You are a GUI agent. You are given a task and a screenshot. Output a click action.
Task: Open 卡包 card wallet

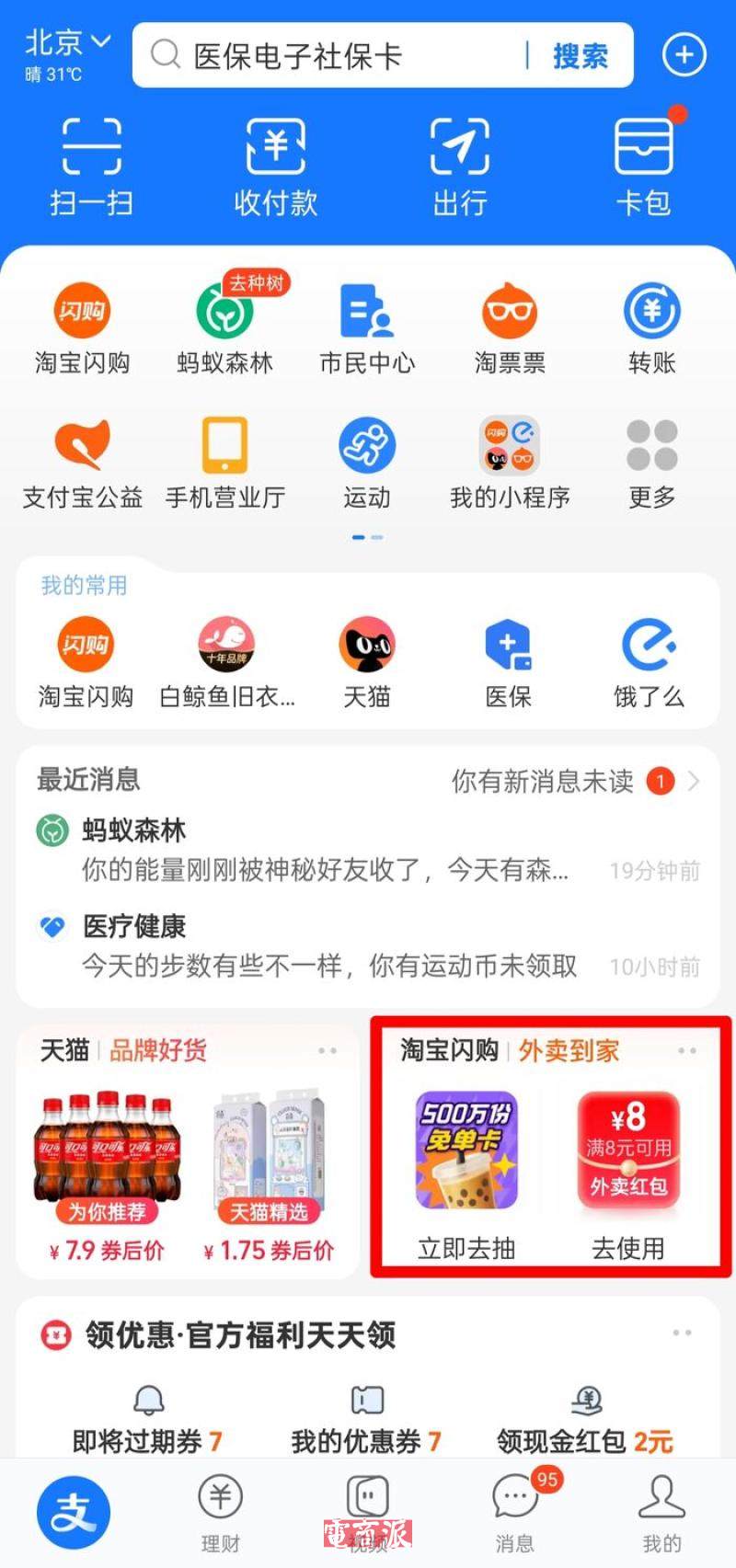[x=643, y=166]
